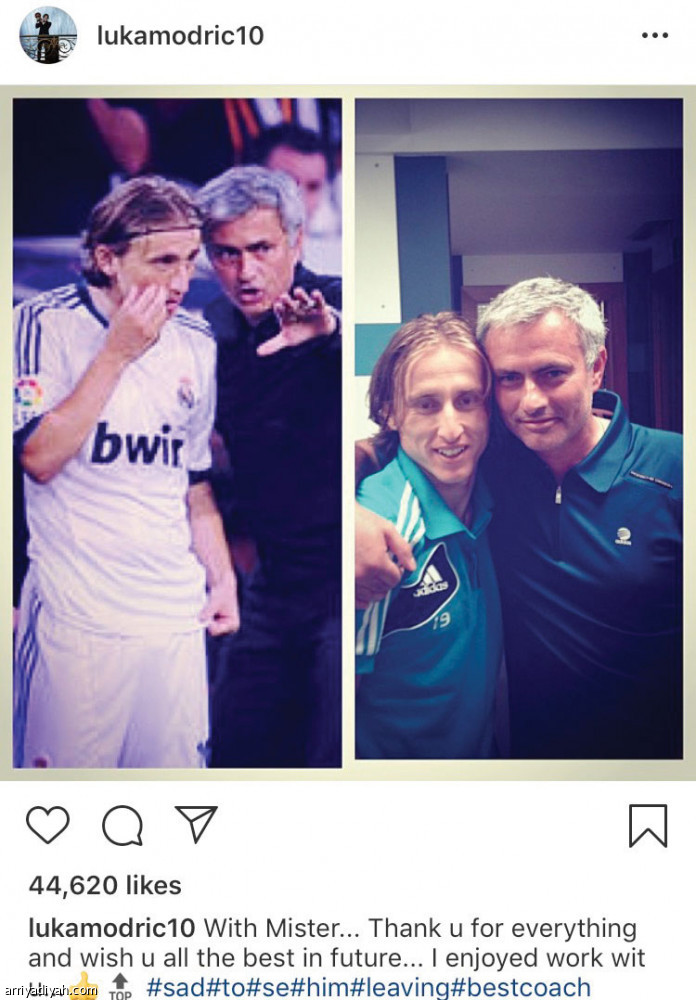Like the post with the heart icon

[47, 825]
